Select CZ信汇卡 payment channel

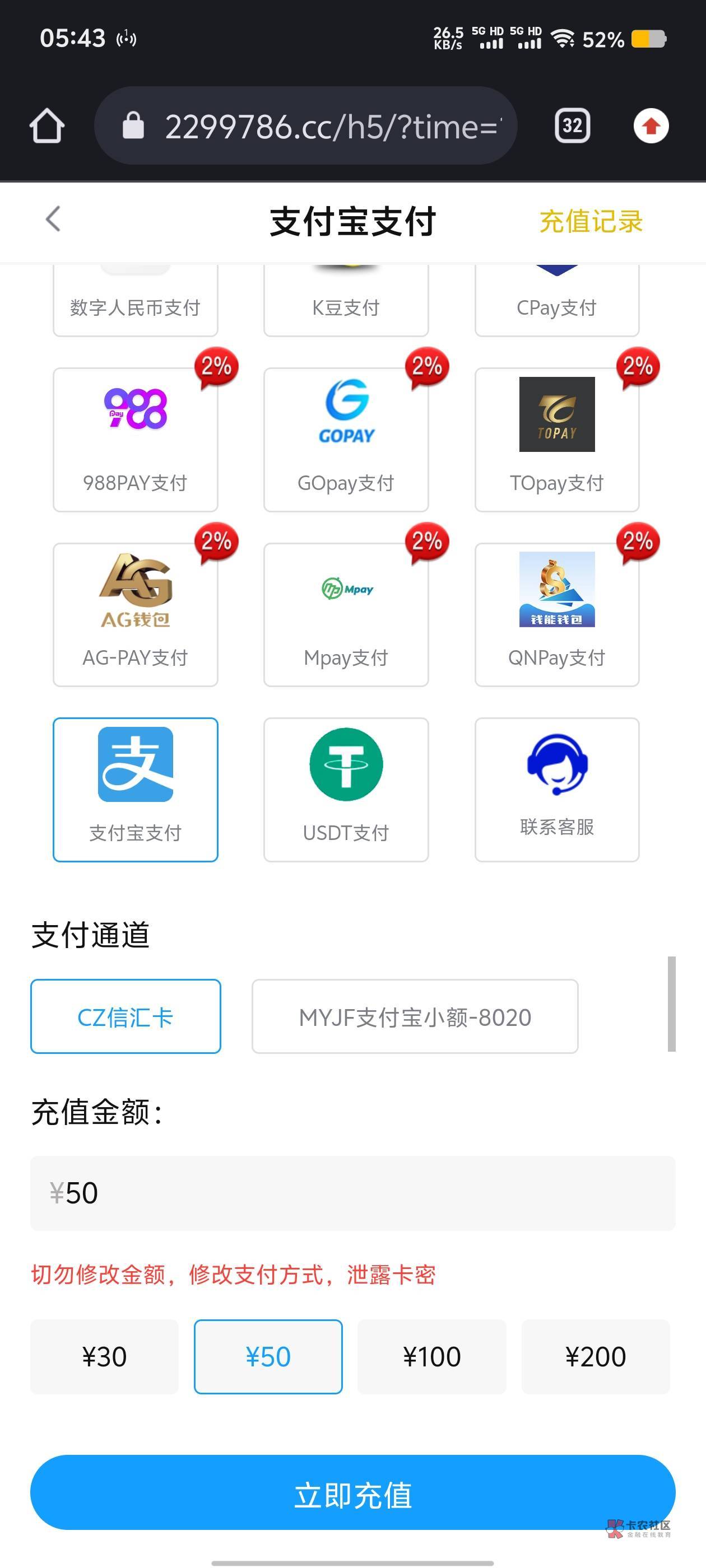126,1016
